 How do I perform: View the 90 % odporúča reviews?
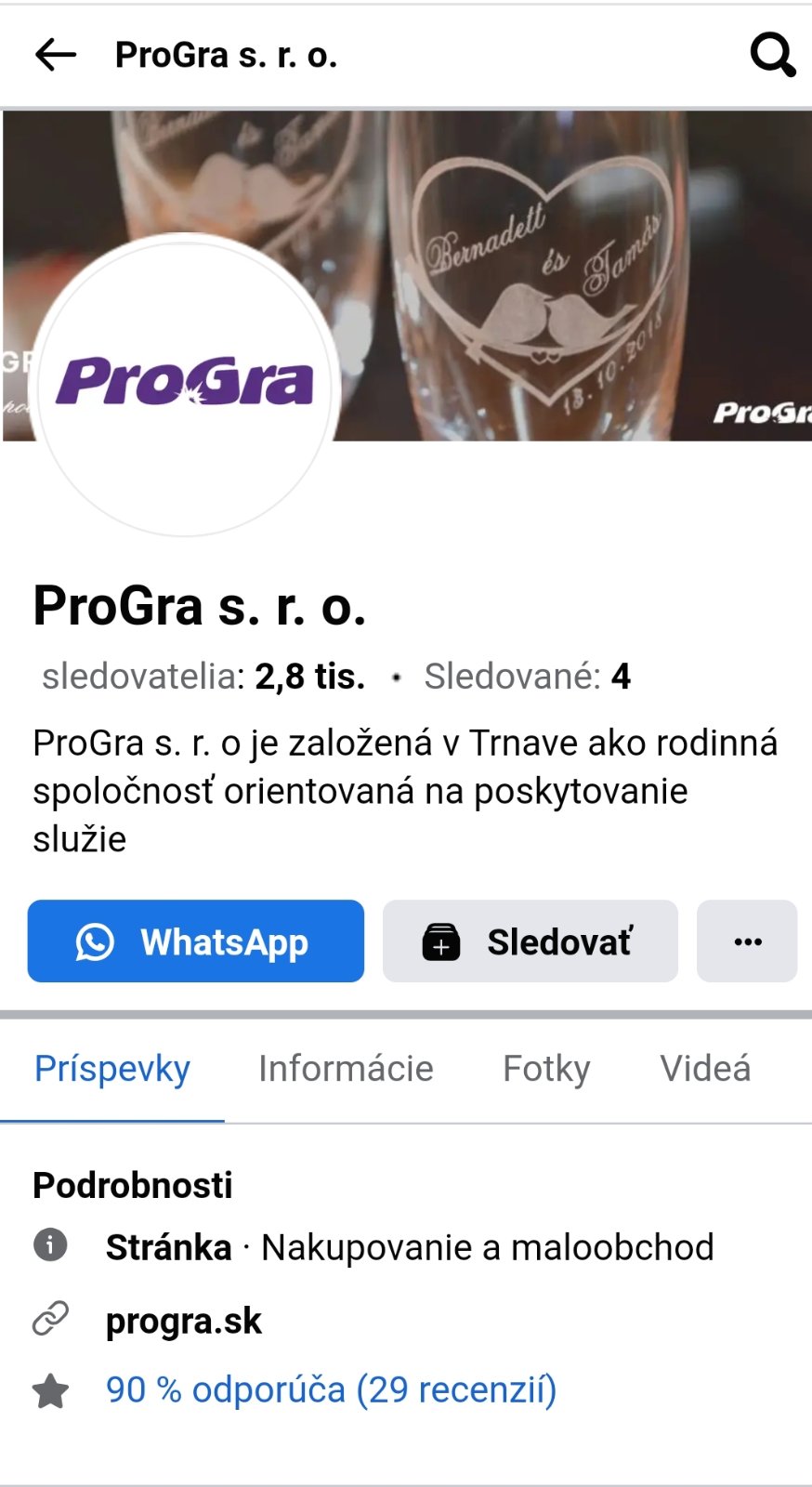click(x=331, y=1390)
